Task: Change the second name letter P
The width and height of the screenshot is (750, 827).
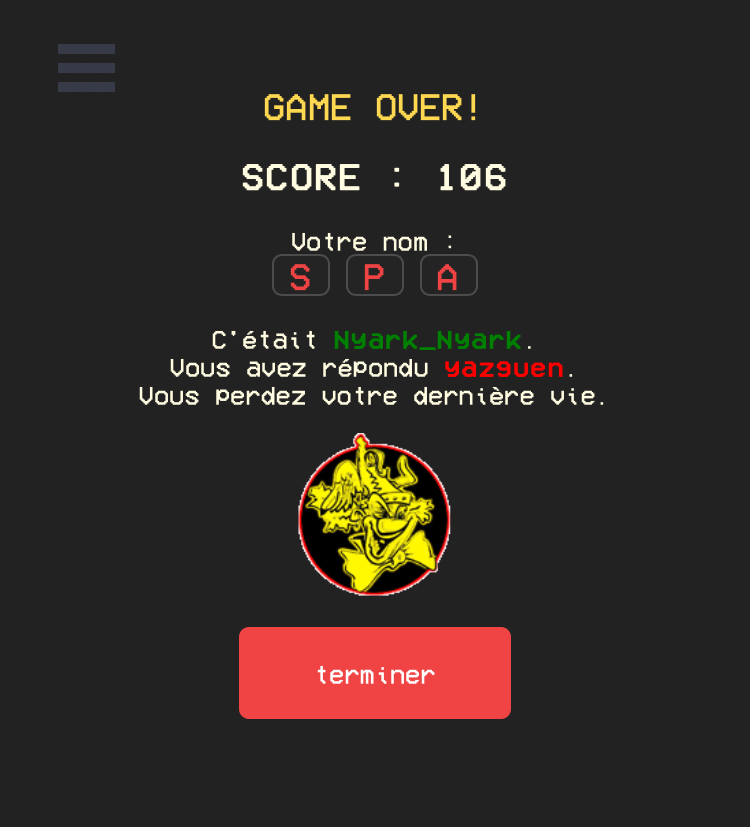Action: point(375,276)
